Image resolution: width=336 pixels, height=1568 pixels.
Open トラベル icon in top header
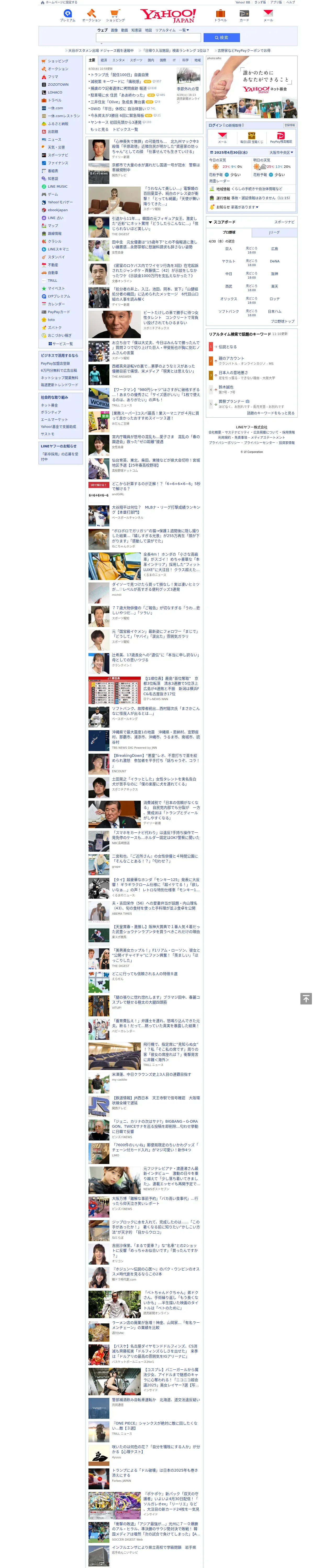coord(221,16)
